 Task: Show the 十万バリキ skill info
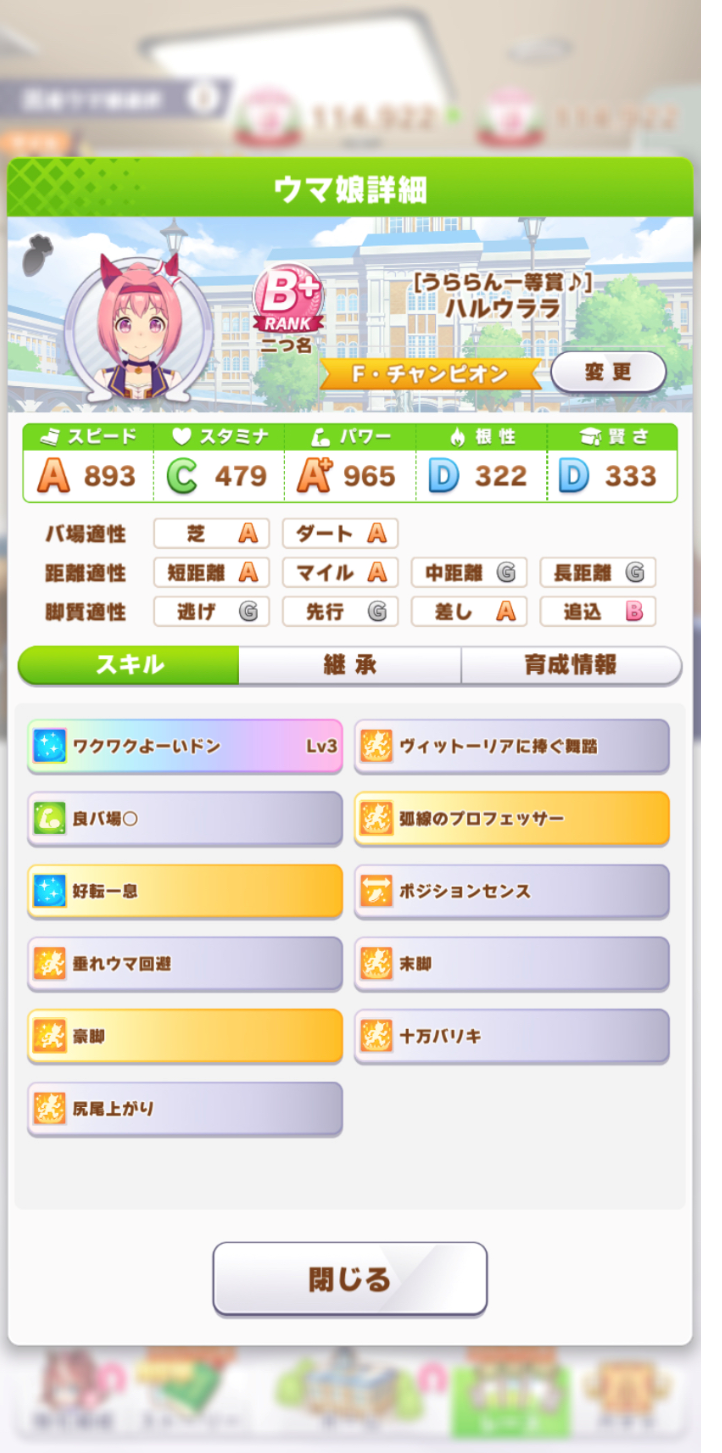(512, 1036)
